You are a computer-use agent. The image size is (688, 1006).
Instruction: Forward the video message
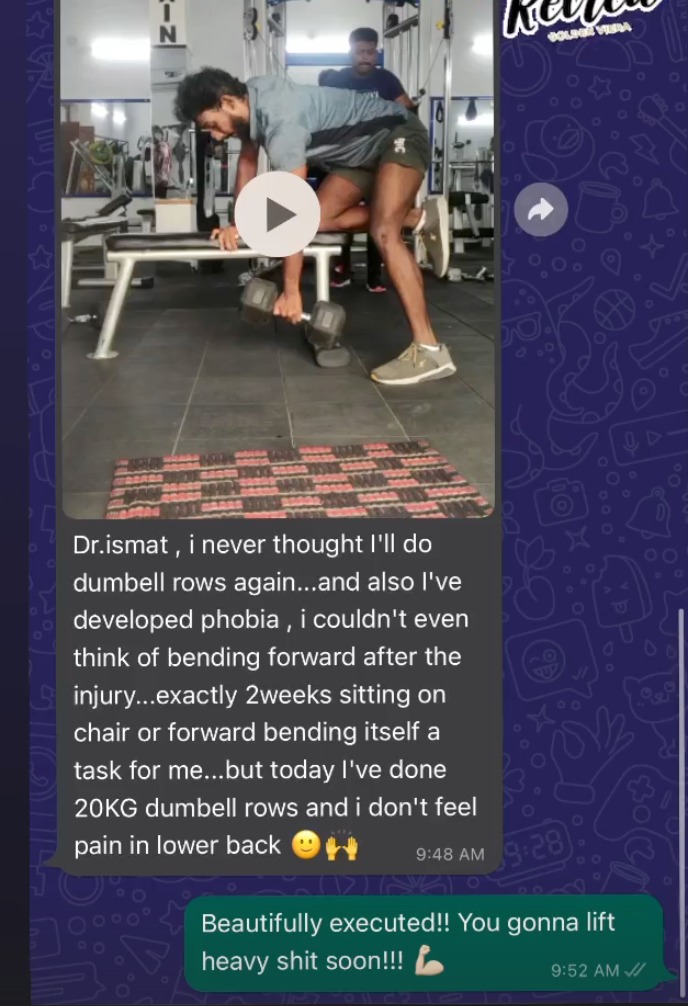coord(541,210)
